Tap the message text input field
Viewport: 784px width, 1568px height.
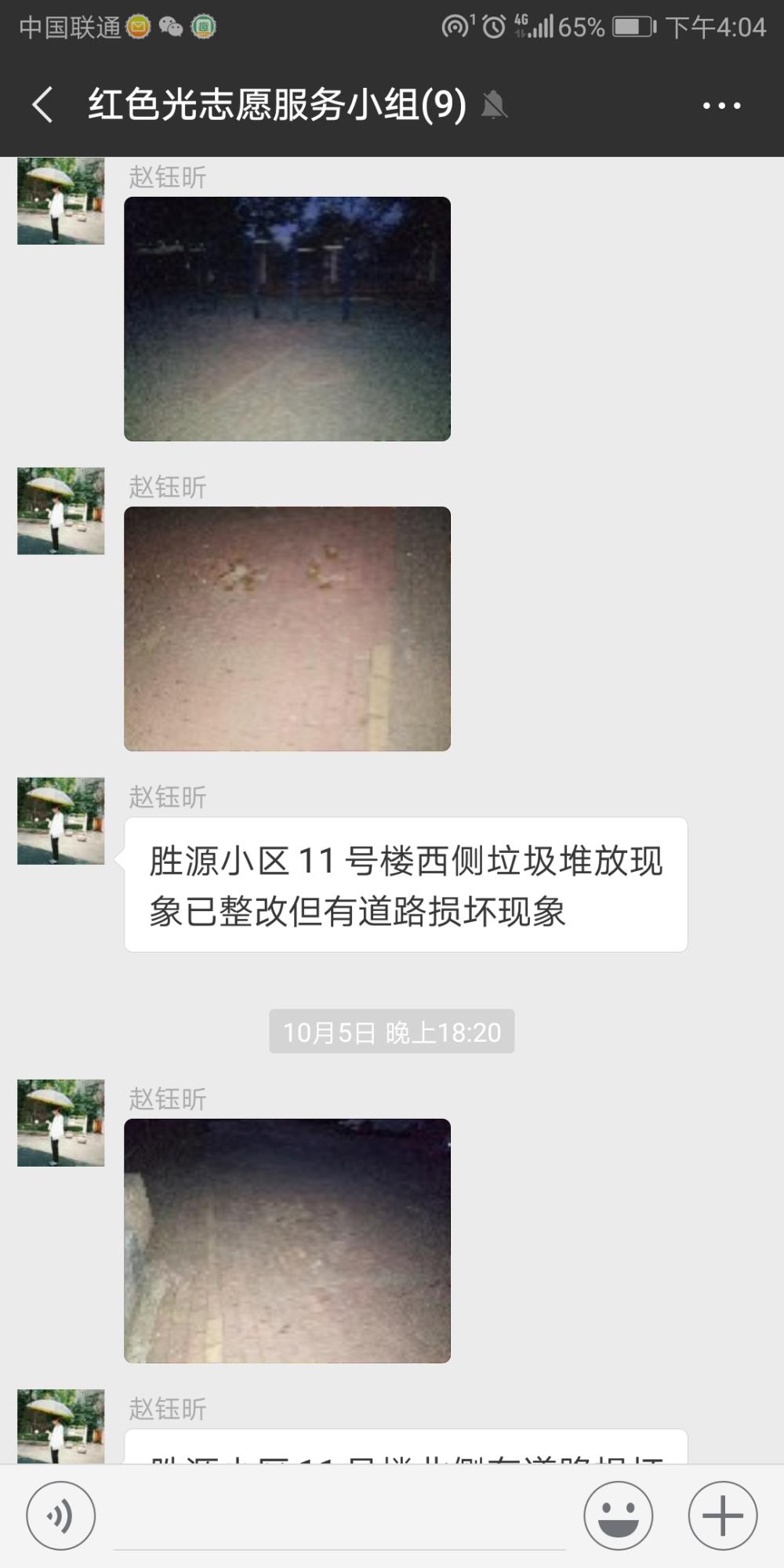(339, 1517)
